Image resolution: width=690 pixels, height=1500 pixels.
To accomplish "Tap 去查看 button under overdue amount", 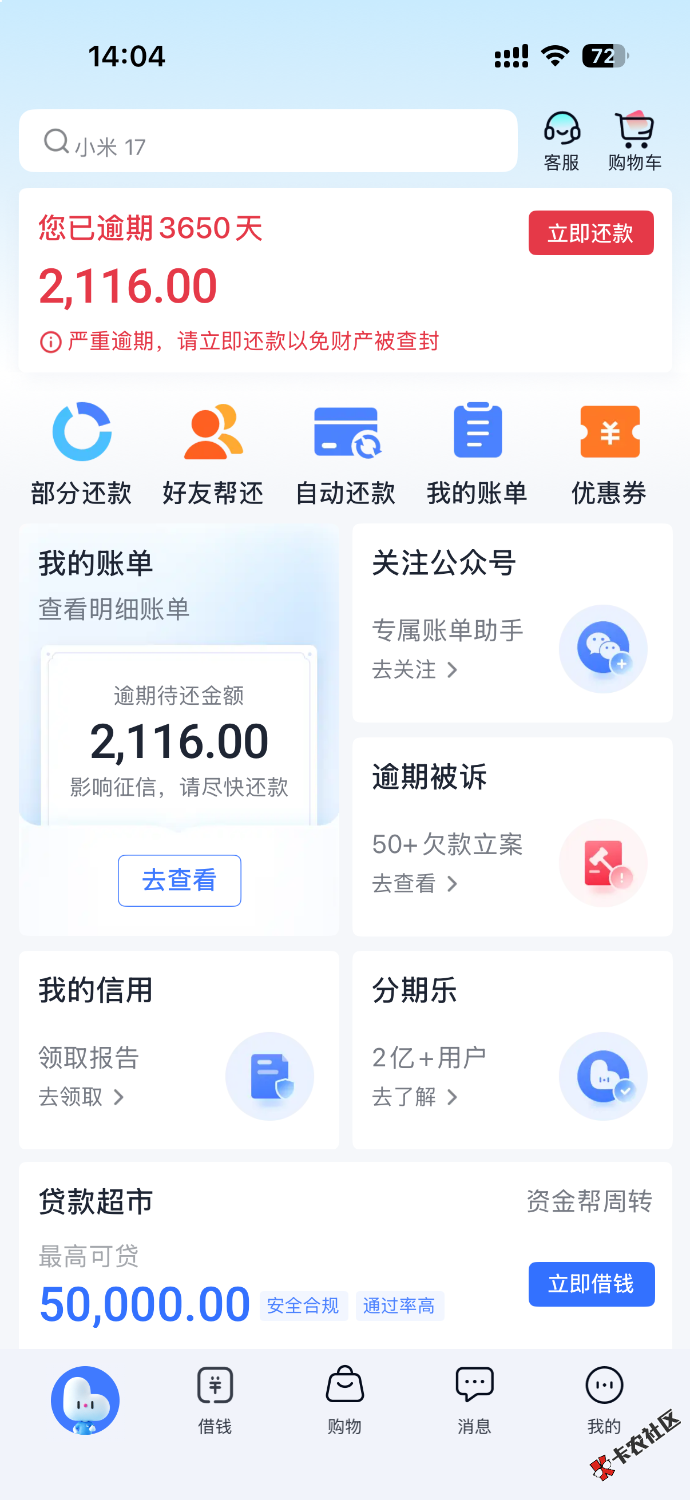I will (x=179, y=880).
